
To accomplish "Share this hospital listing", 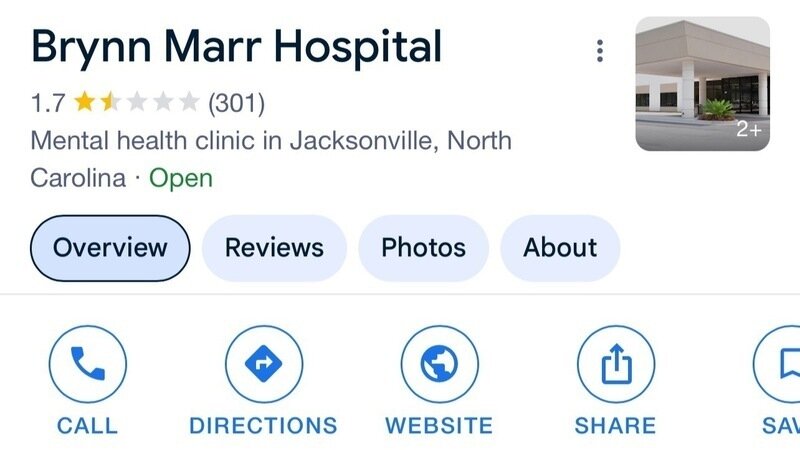I will 615,366.
